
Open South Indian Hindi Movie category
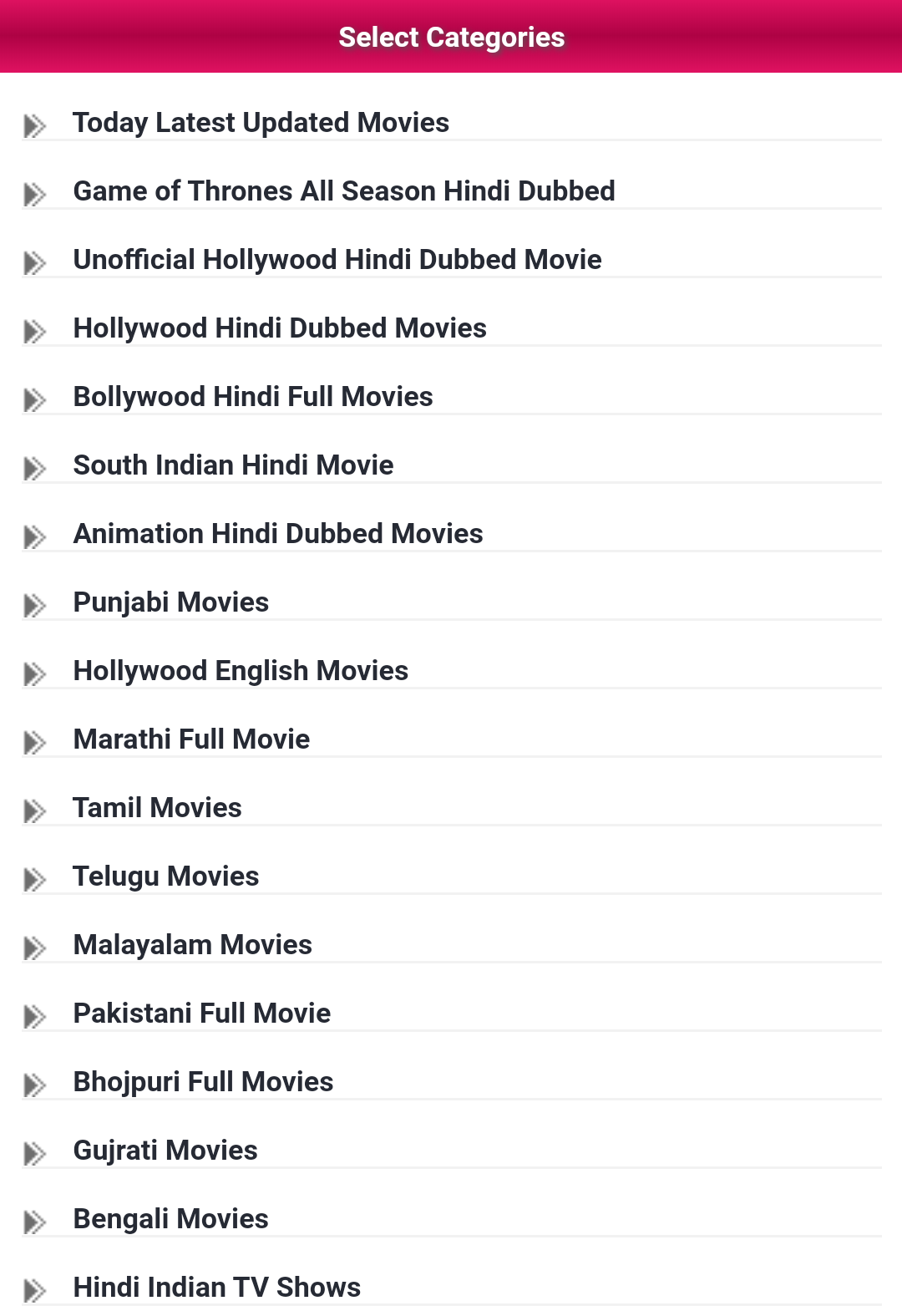point(233,465)
